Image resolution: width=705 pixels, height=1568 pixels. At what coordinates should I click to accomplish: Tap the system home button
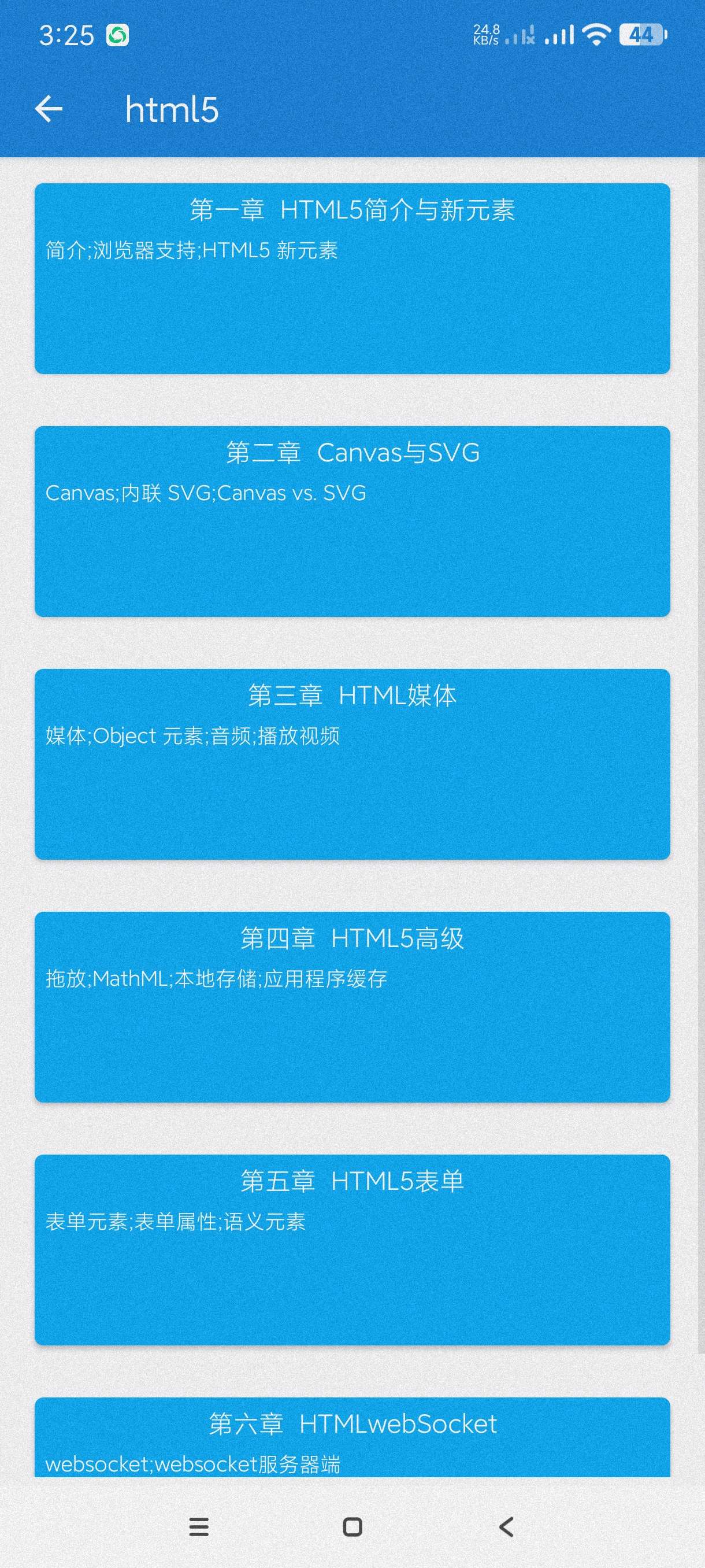click(352, 1526)
